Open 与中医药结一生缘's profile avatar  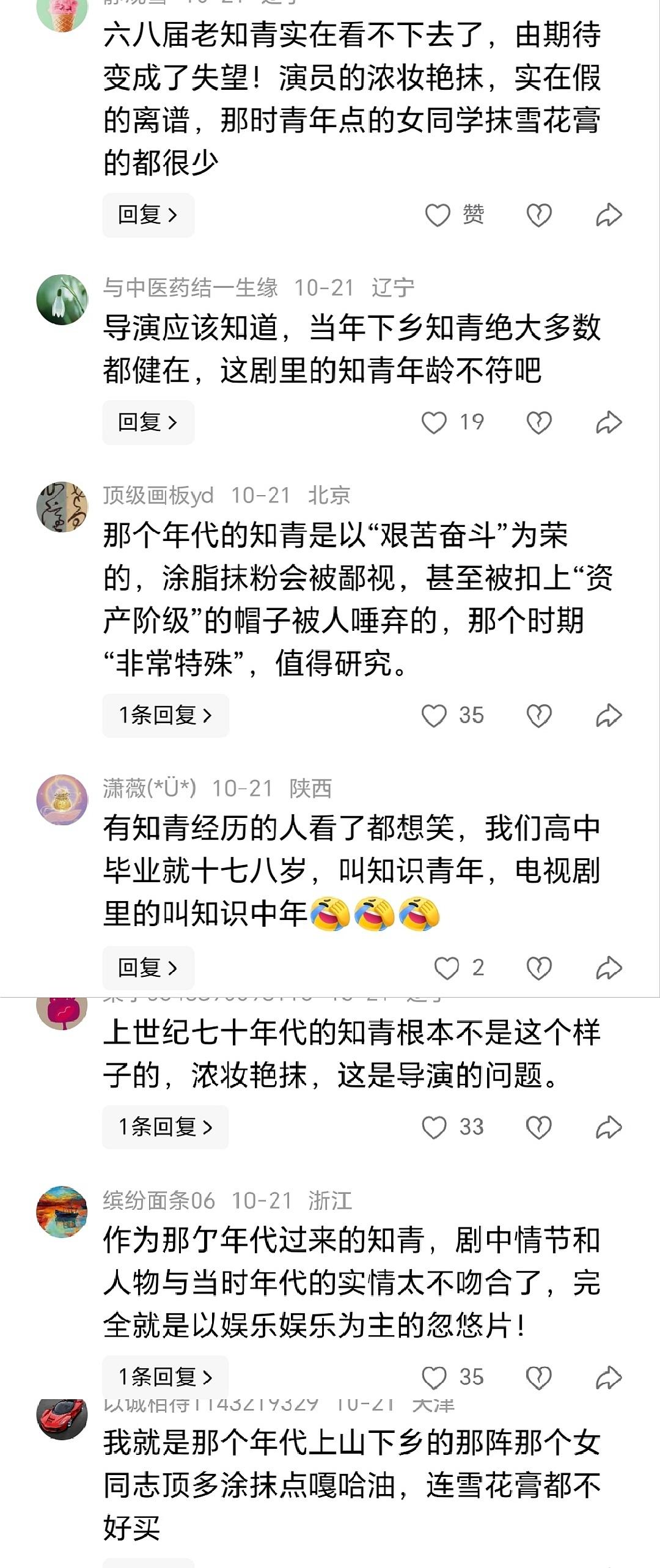click(x=62, y=300)
